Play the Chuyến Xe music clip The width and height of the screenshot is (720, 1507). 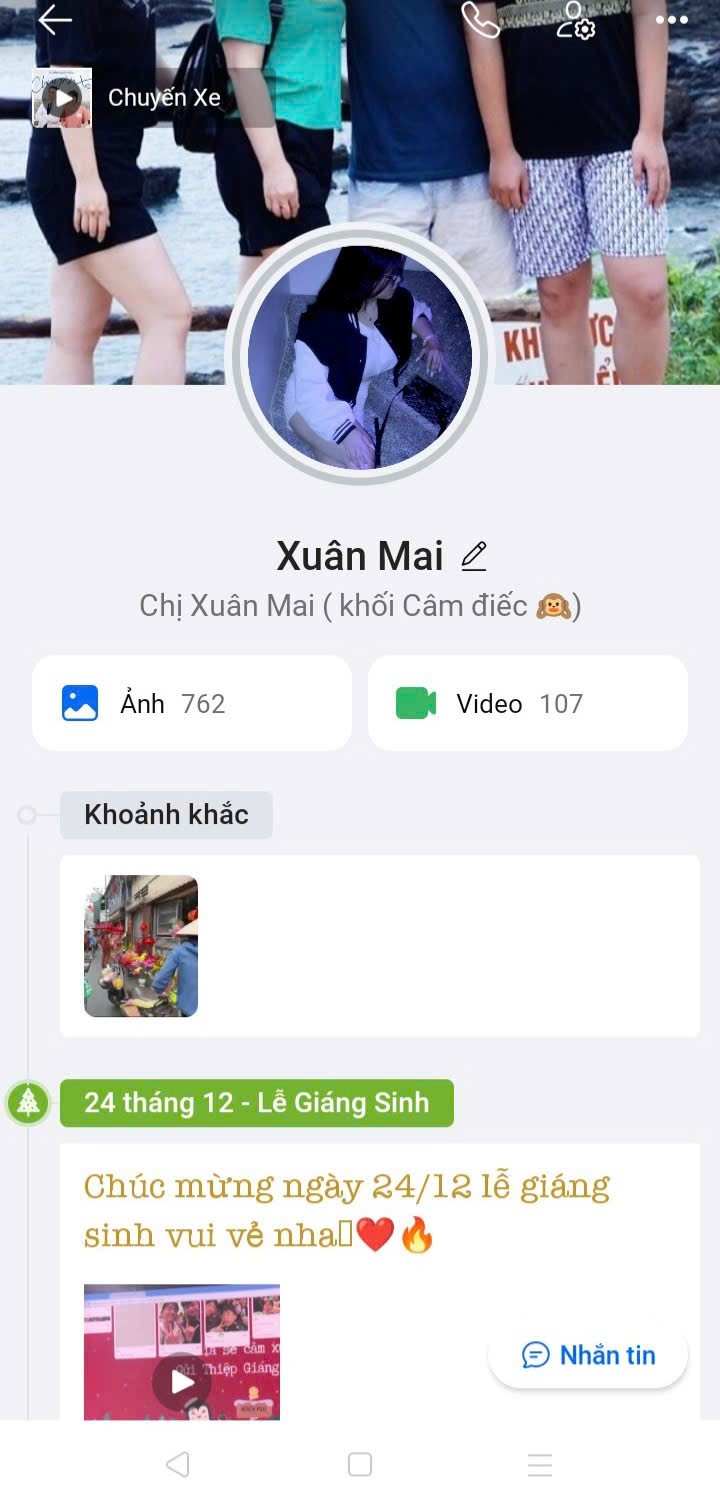[63, 98]
